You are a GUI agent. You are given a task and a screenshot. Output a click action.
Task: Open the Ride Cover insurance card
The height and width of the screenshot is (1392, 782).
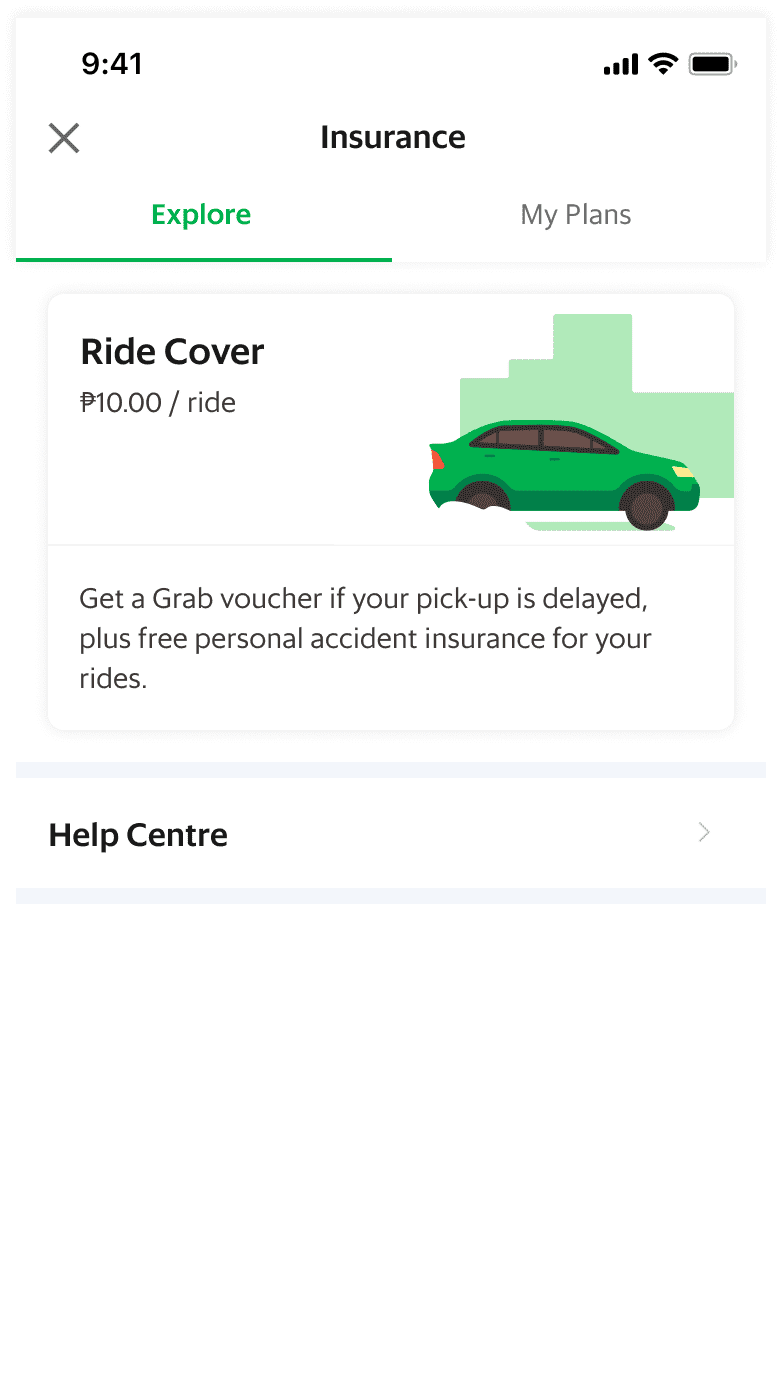pyautogui.click(x=390, y=510)
